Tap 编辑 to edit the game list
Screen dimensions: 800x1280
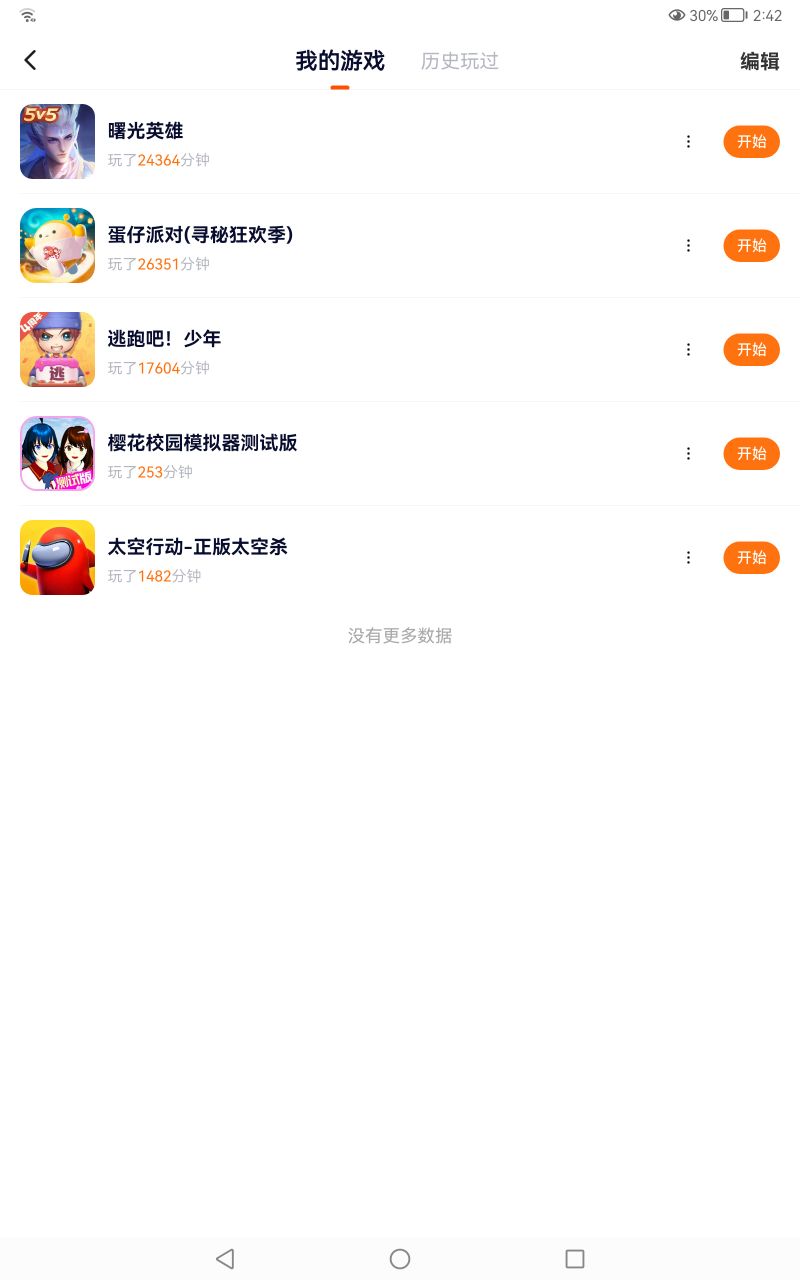coord(759,61)
